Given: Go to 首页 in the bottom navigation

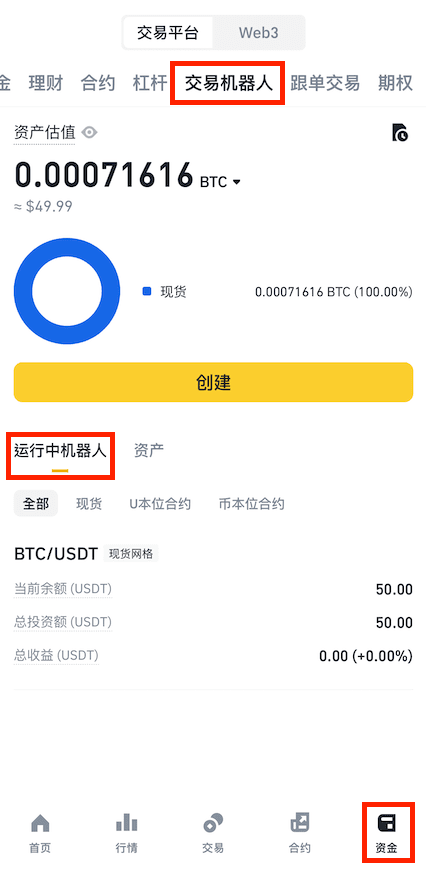Looking at the screenshot, I should (40, 834).
